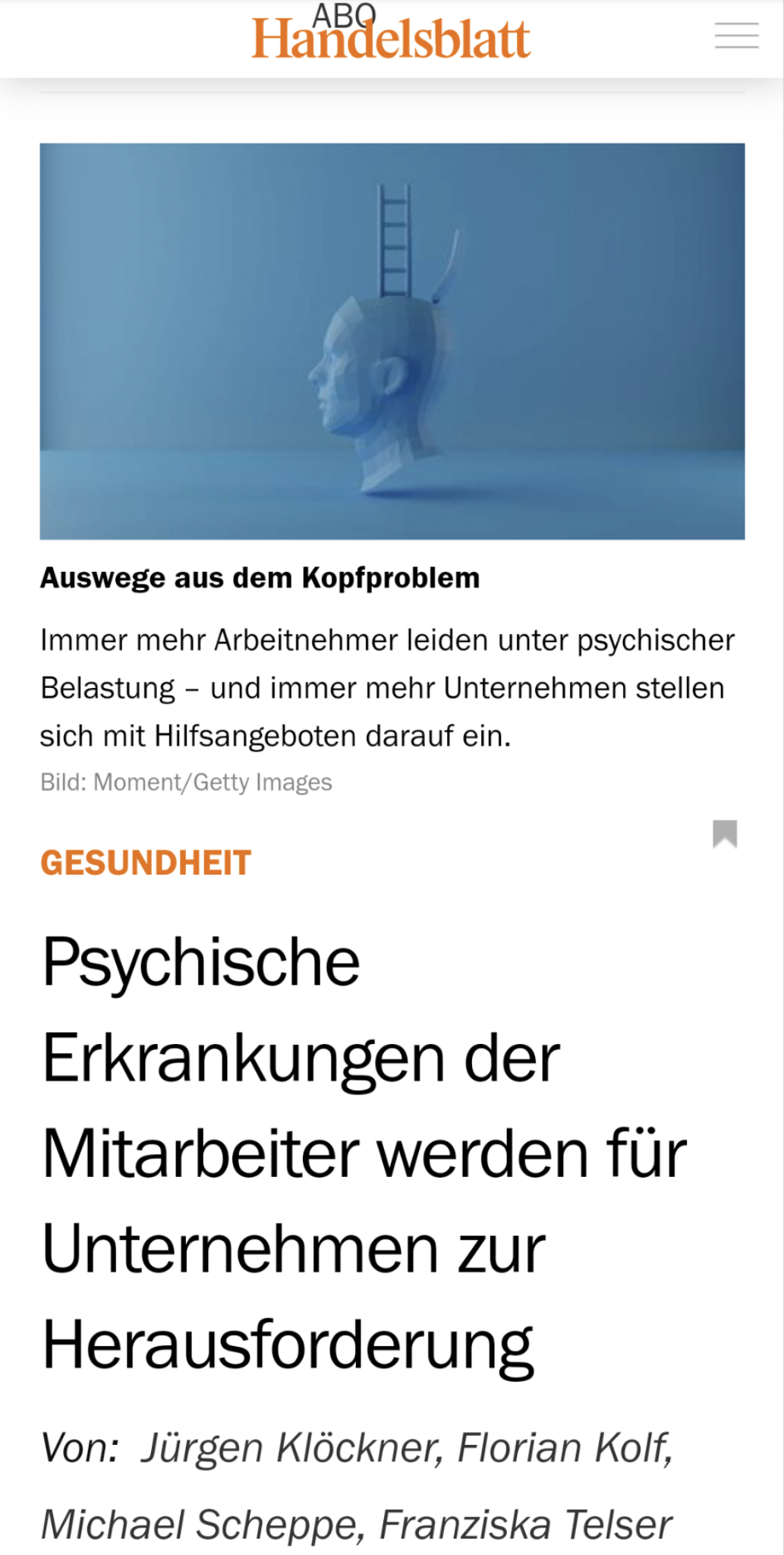This screenshot has height=1555, width=784.
Task: Open the hamburger menu
Action: pos(736,36)
